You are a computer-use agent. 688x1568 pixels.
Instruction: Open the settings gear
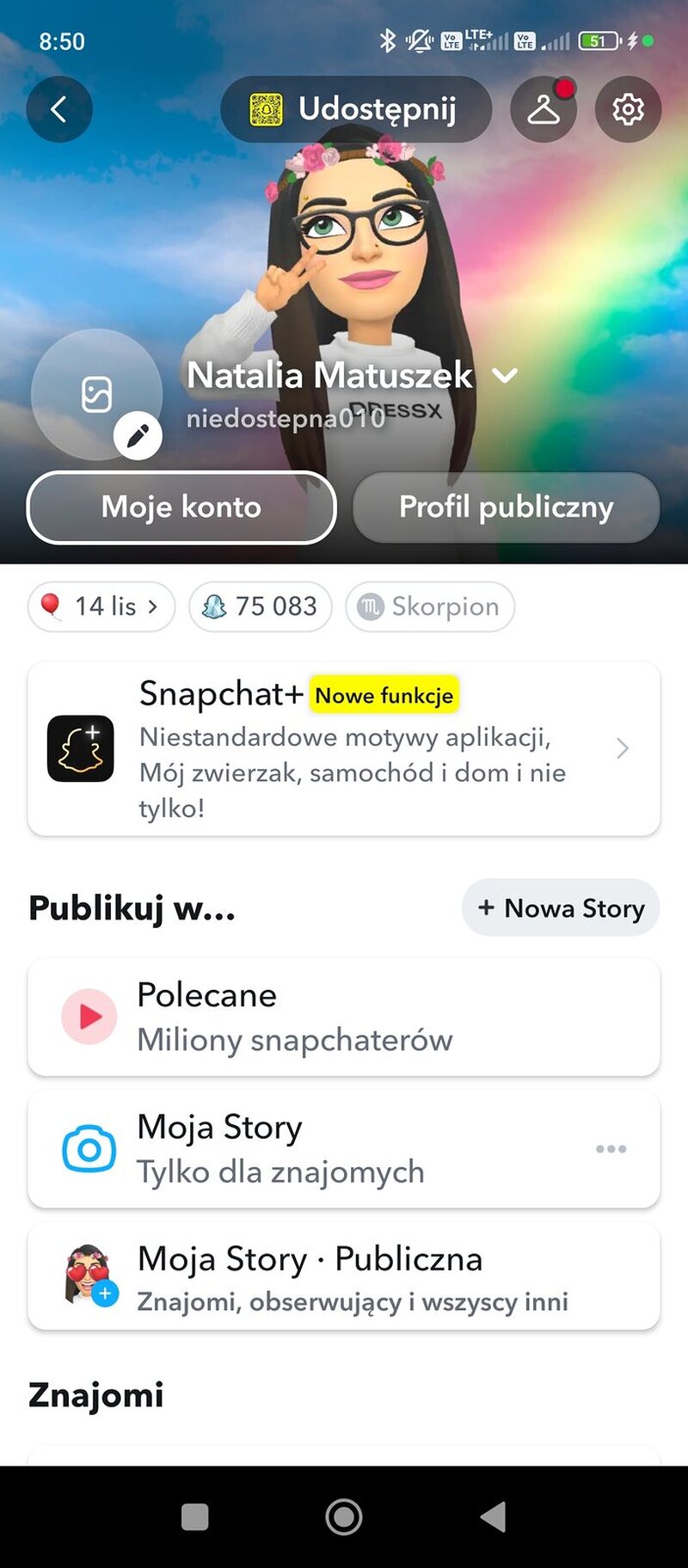click(628, 109)
